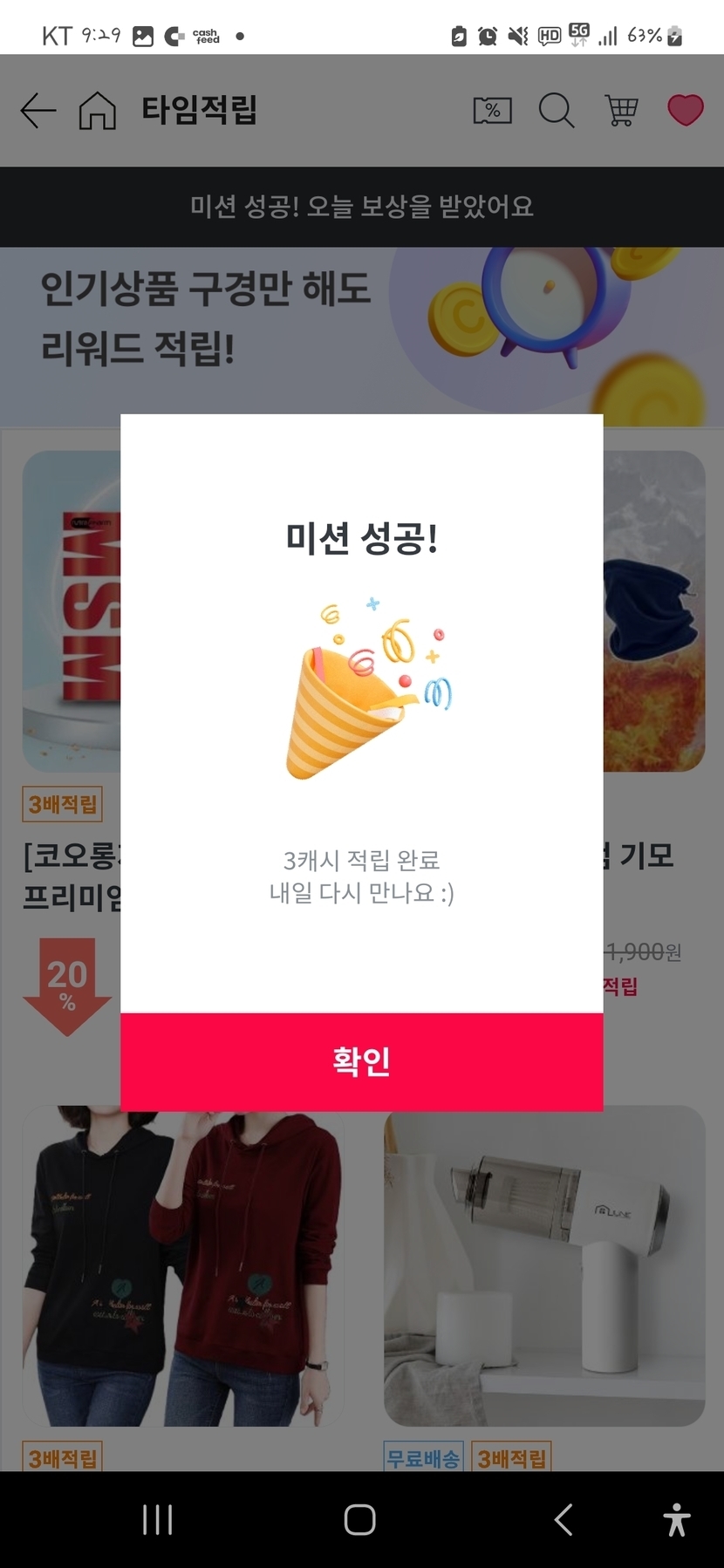
Task: Confirm the mission success dialog with 확인
Action: pyautogui.click(x=361, y=1061)
